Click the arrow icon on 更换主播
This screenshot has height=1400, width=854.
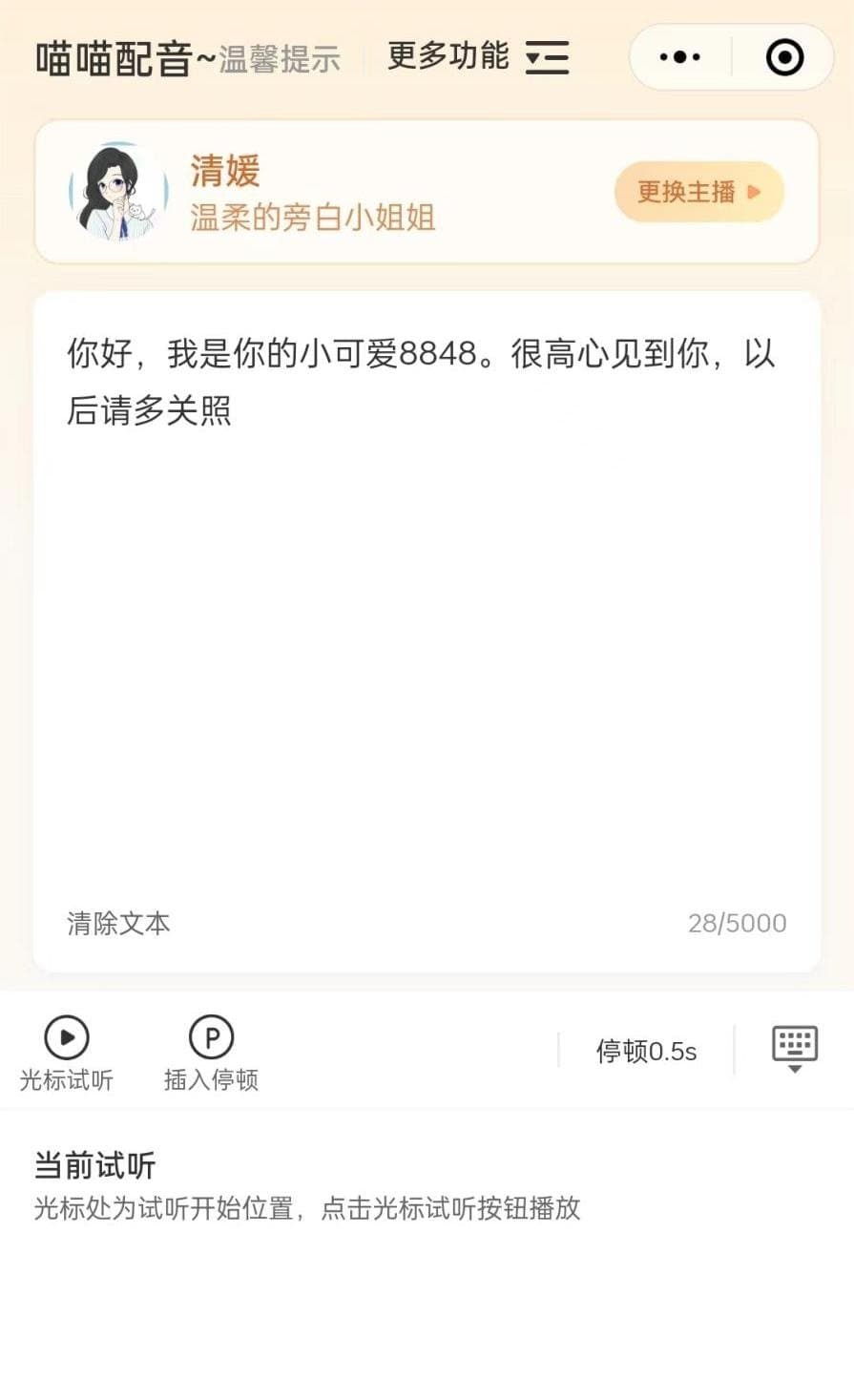click(757, 192)
